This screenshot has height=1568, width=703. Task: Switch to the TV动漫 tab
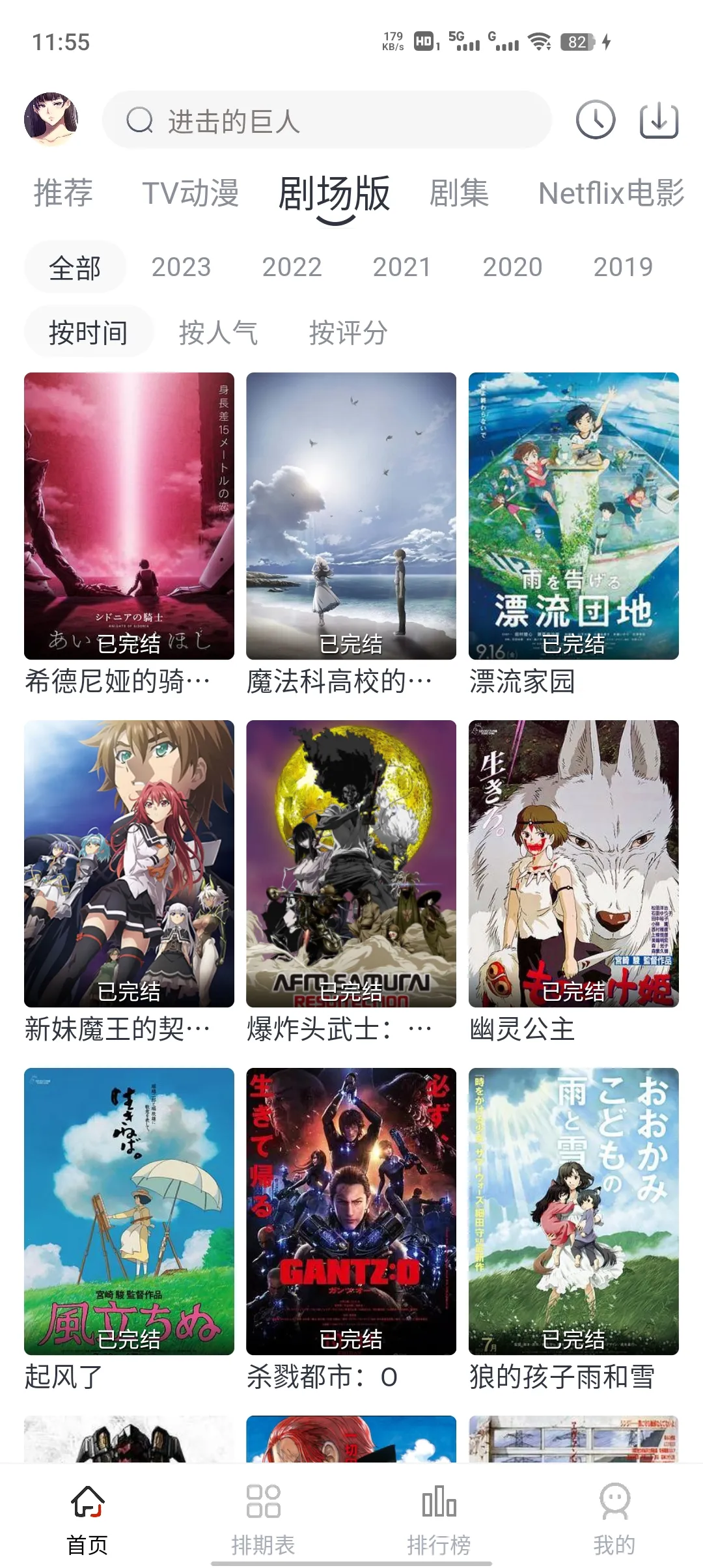(x=191, y=193)
